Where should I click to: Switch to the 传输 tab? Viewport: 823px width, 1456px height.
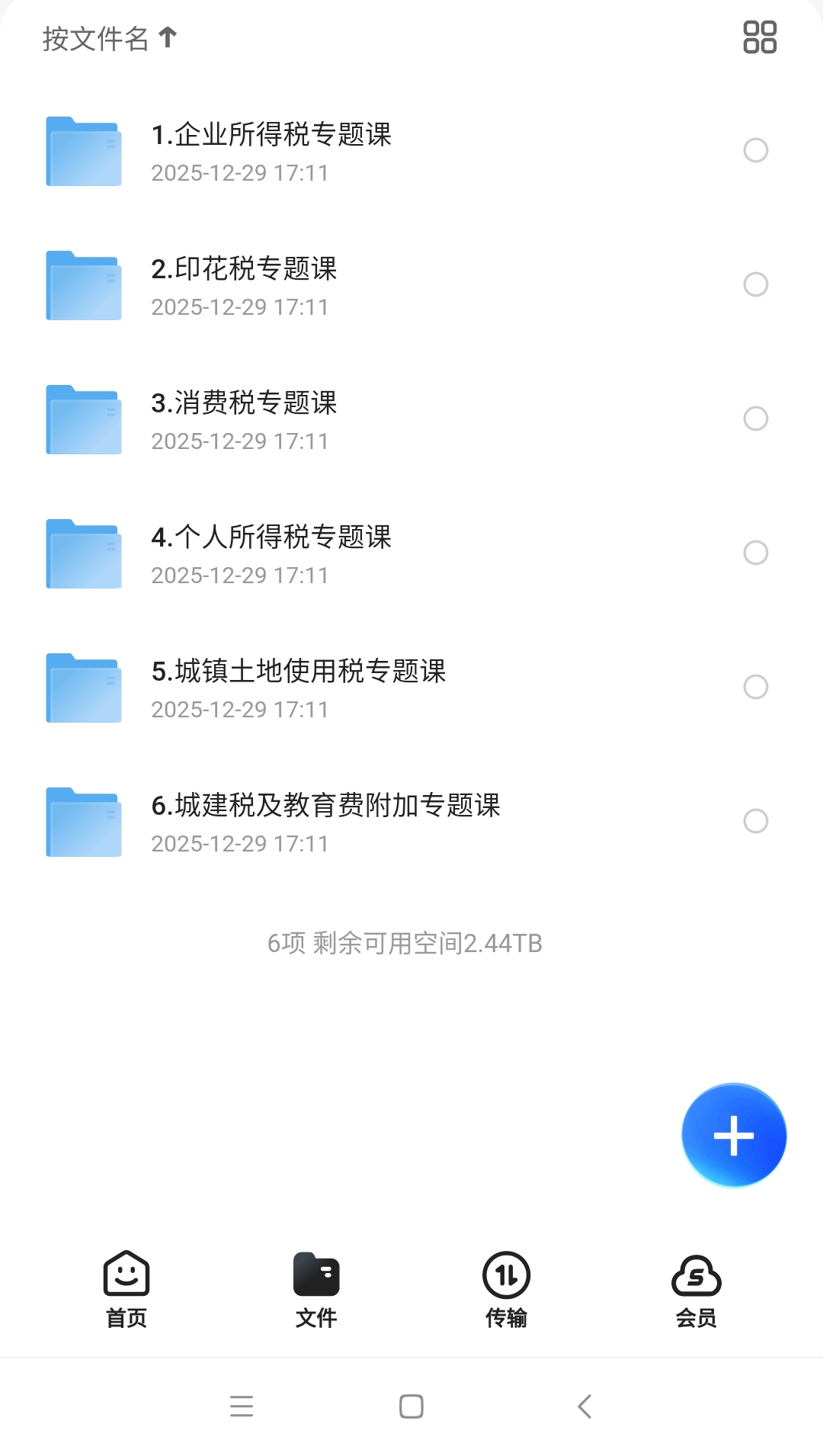click(506, 1288)
